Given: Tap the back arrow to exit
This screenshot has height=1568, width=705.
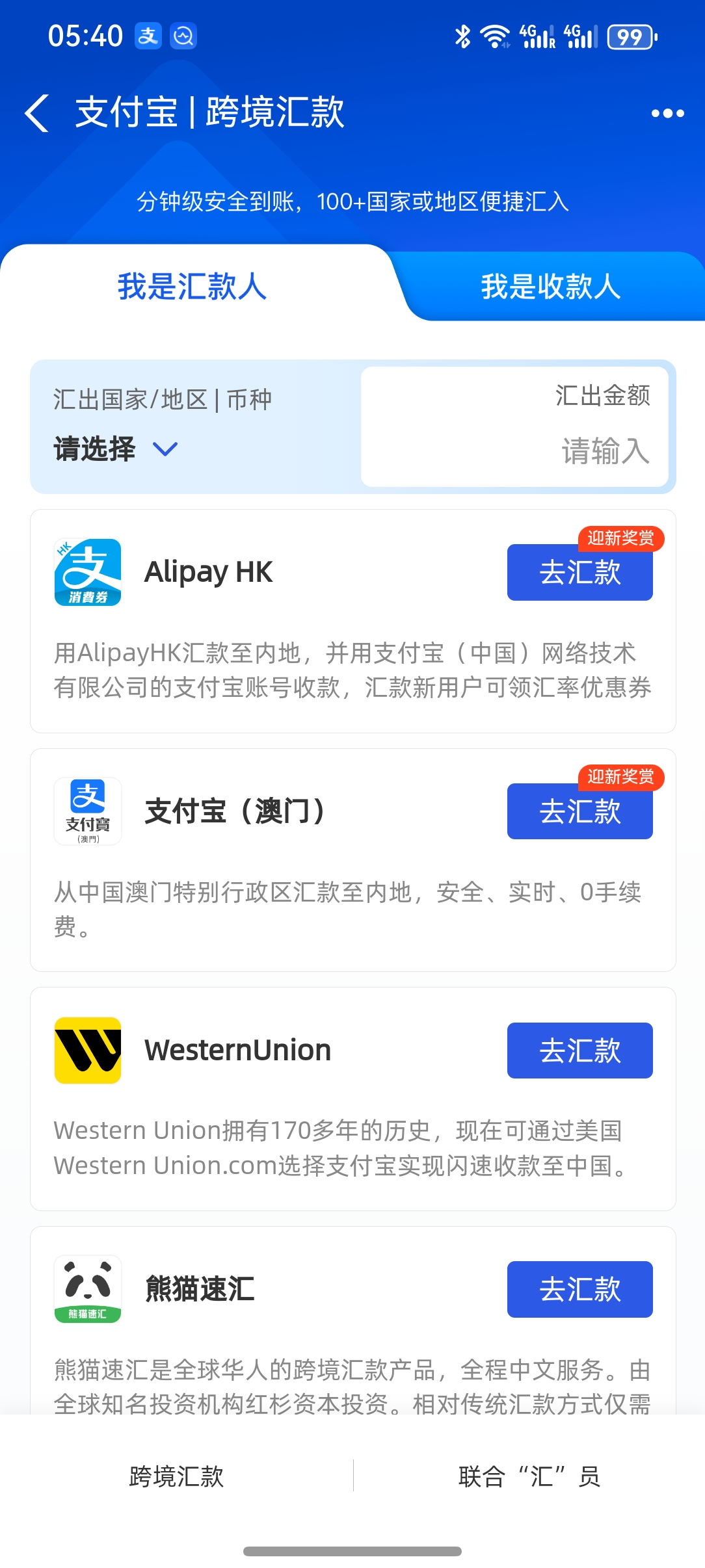Looking at the screenshot, I should coord(38,112).
